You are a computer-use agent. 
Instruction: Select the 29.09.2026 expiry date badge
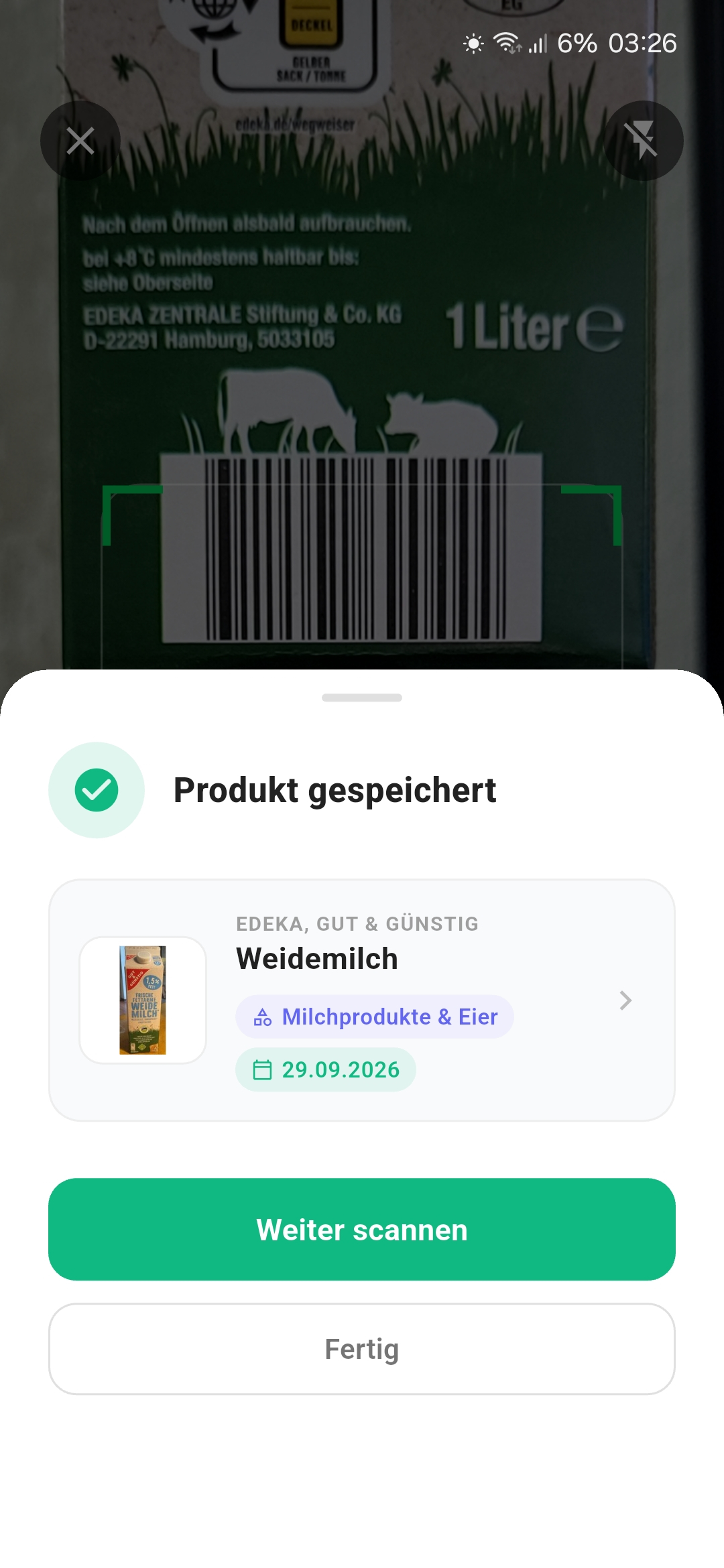click(x=326, y=1069)
